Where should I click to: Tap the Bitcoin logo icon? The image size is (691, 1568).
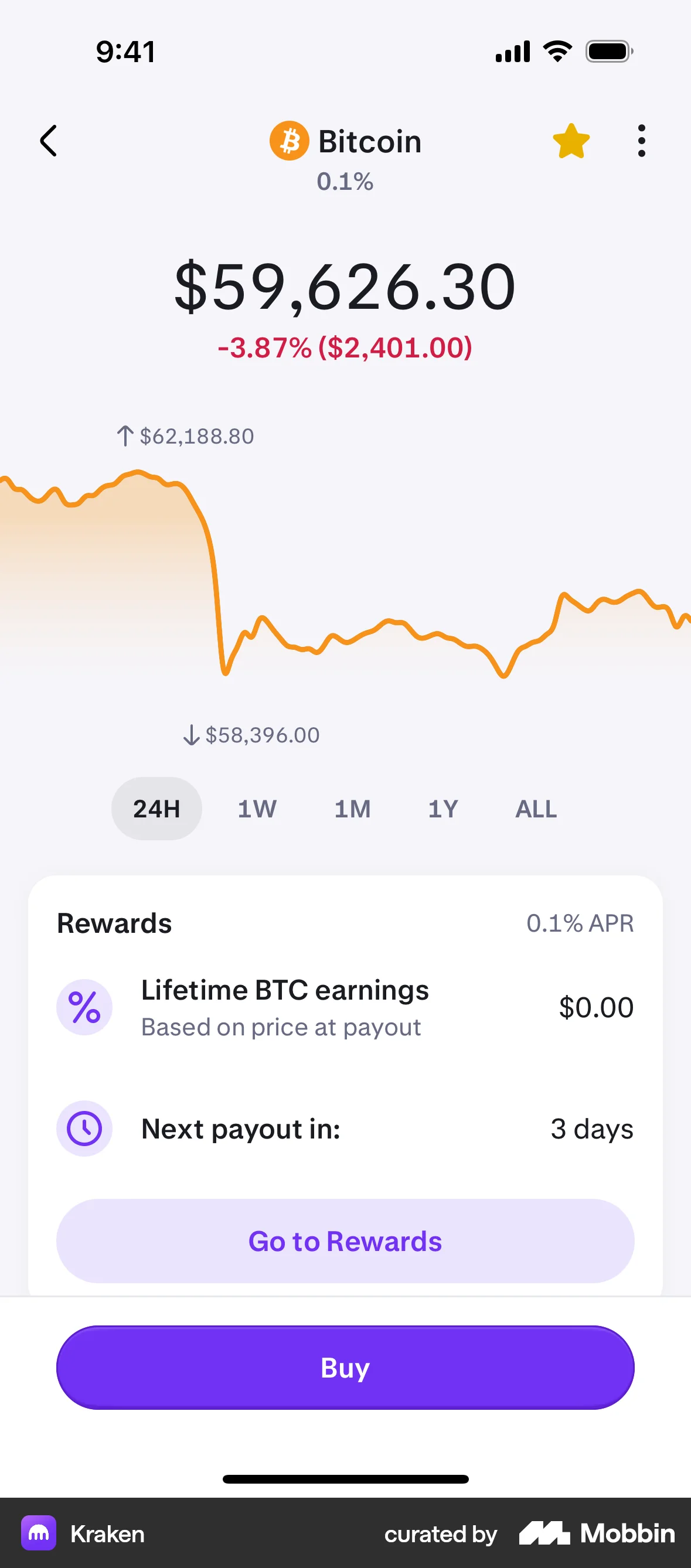point(290,141)
